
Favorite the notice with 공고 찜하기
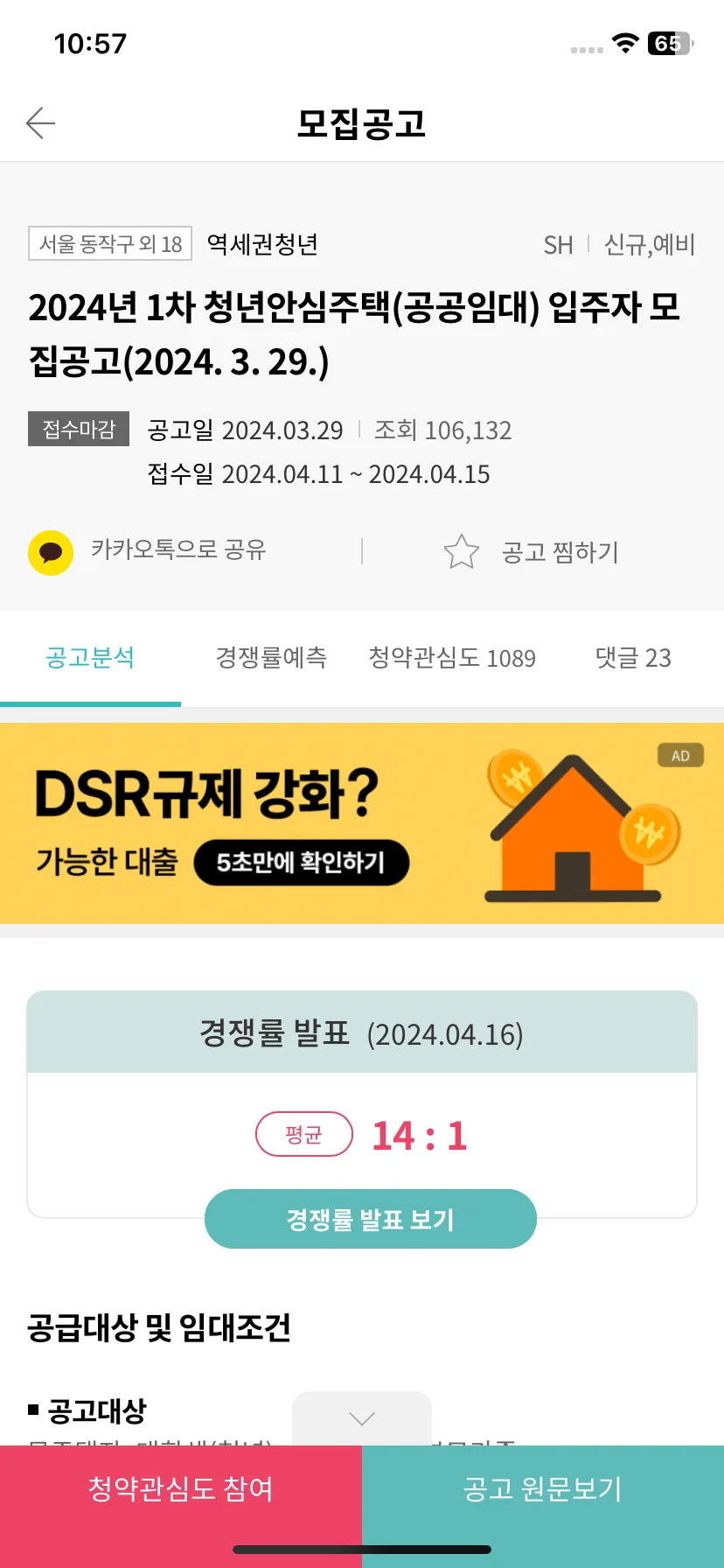(x=532, y=552)
